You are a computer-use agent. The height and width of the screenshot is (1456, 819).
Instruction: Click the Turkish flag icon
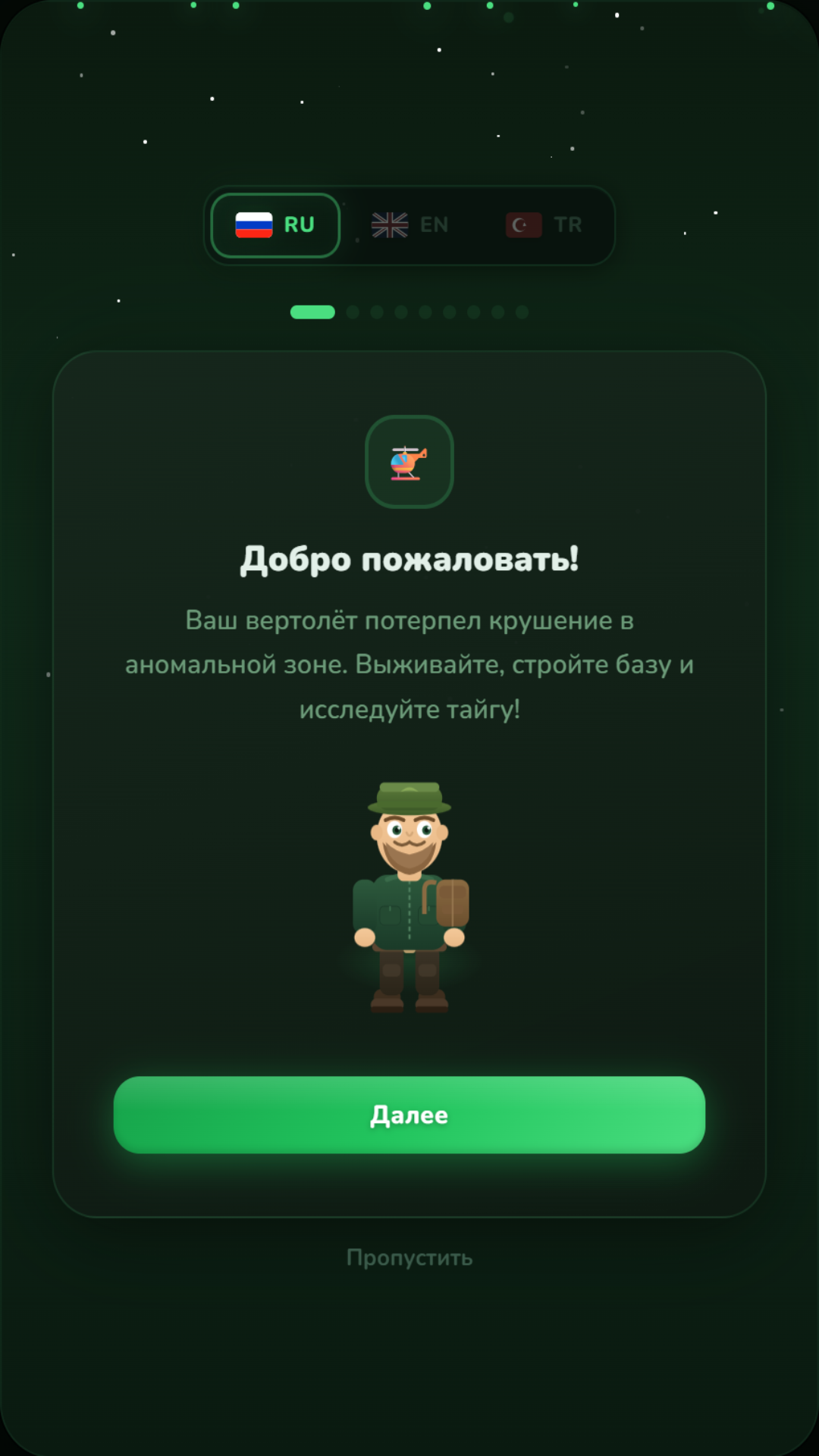(x=524, y=224)
